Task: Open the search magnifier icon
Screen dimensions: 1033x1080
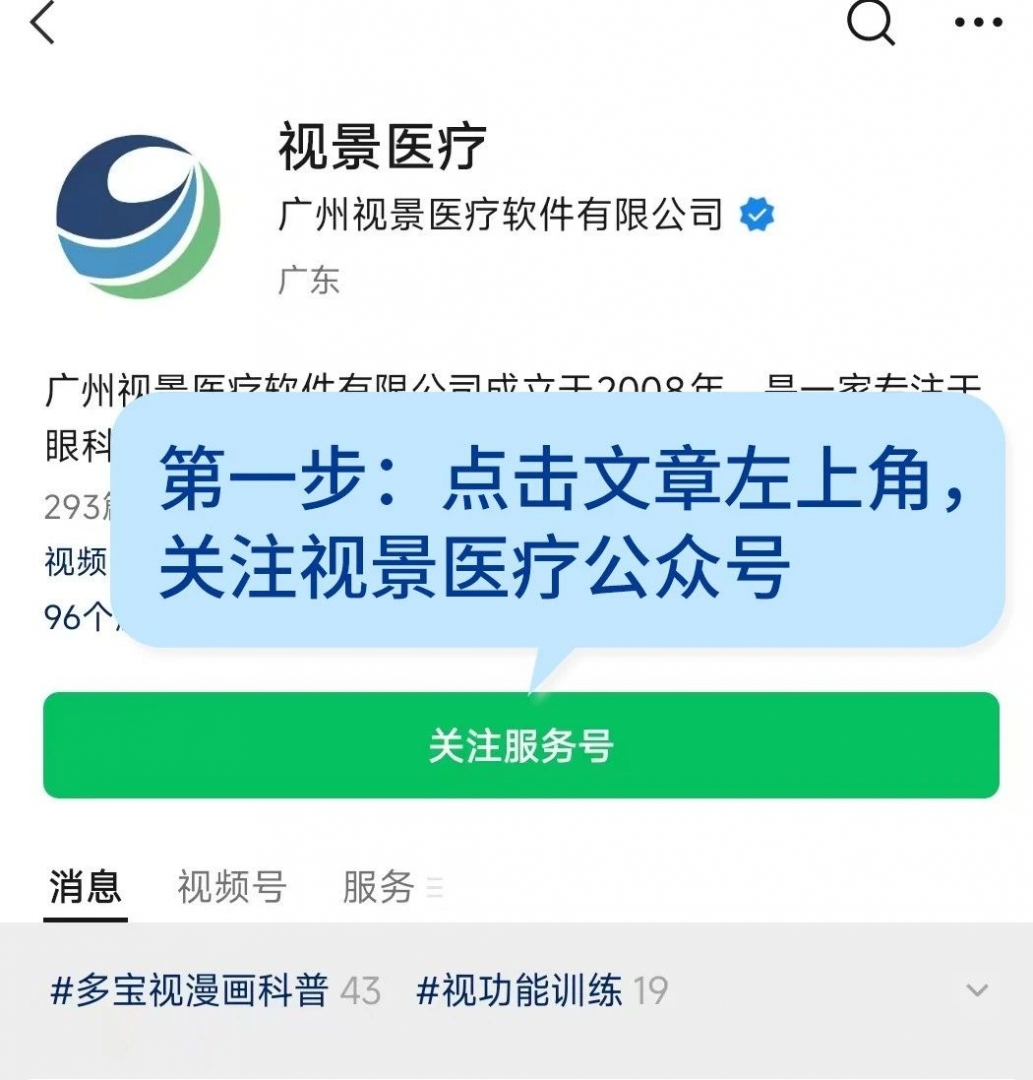Action: (870, 22)
